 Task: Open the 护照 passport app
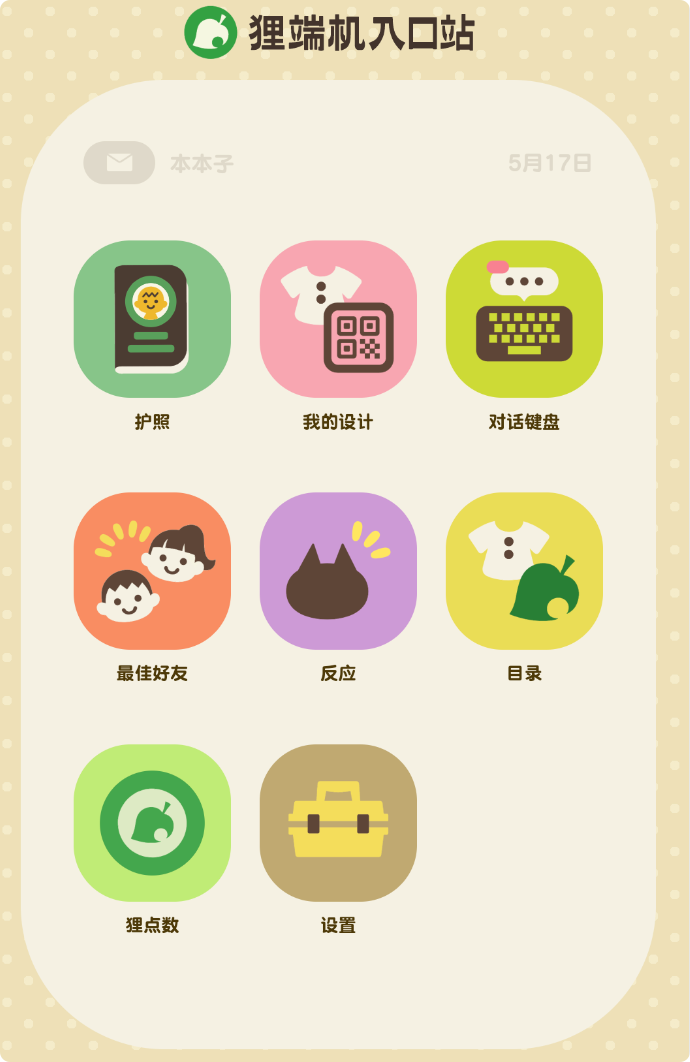(152, 319)
